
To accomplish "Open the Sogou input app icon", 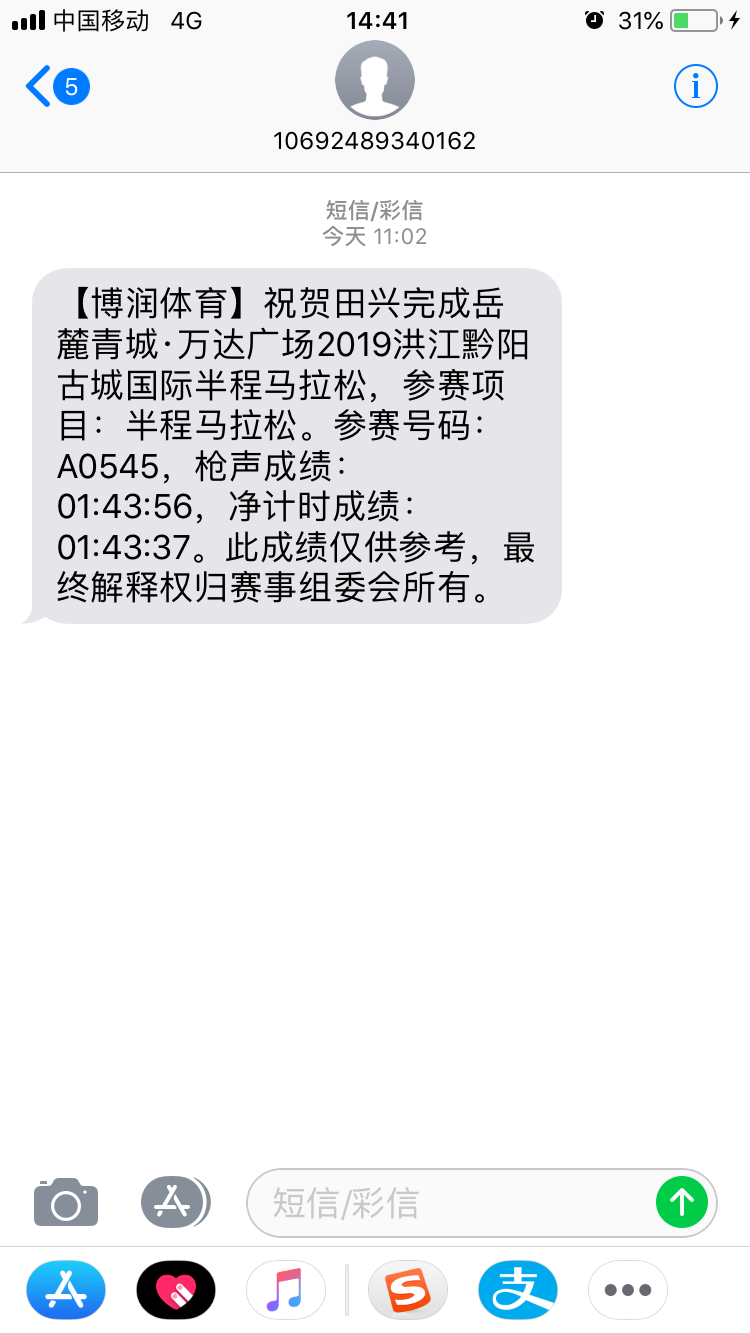I will tap(408, 1290).
